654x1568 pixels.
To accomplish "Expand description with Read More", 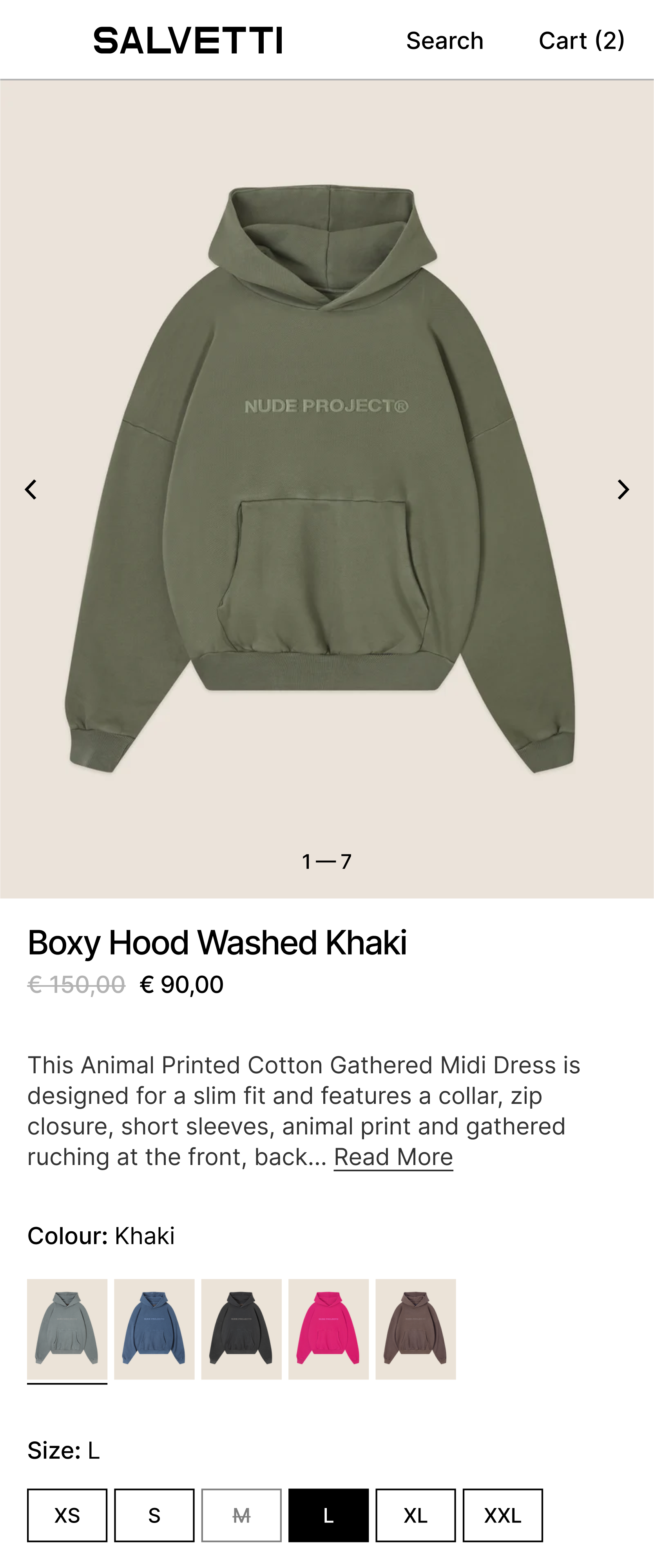I will pyautogui.click(x=393, y=1157).
